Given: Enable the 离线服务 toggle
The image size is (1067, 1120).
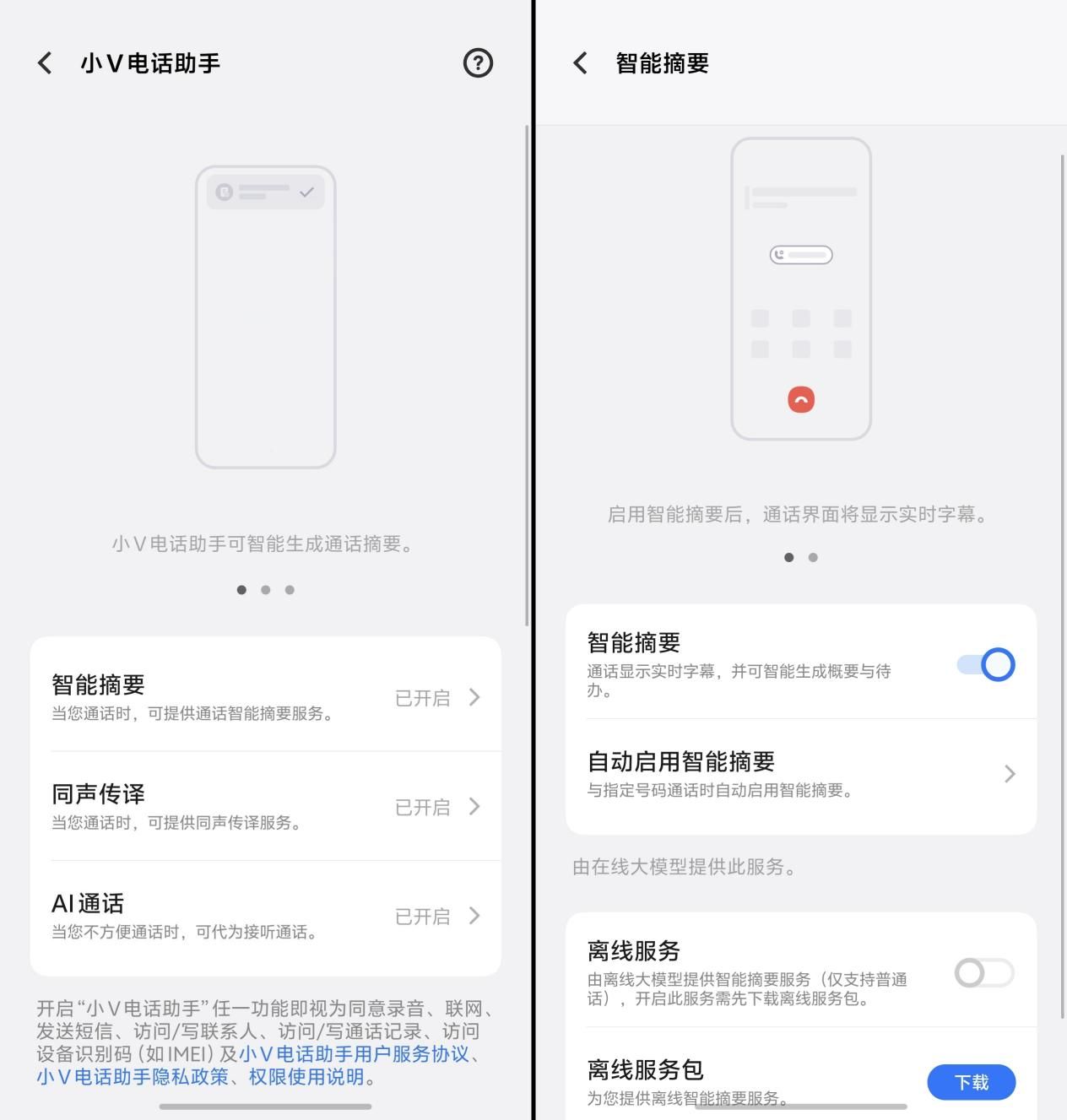Looking at the screenshot, I should [983, 973].
